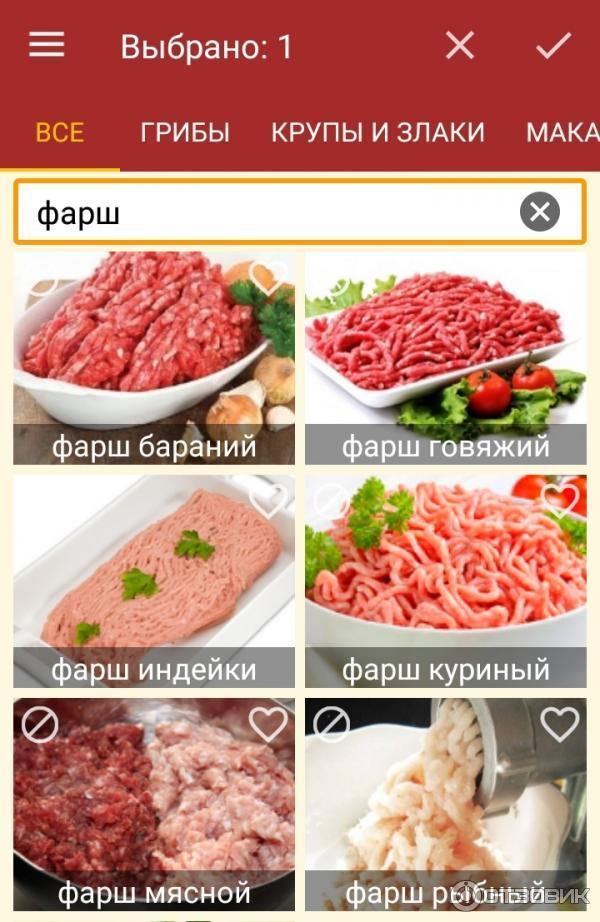Exclude фарш мясной with the ban icon
600x922 pixels.
(x=40, y=725)
